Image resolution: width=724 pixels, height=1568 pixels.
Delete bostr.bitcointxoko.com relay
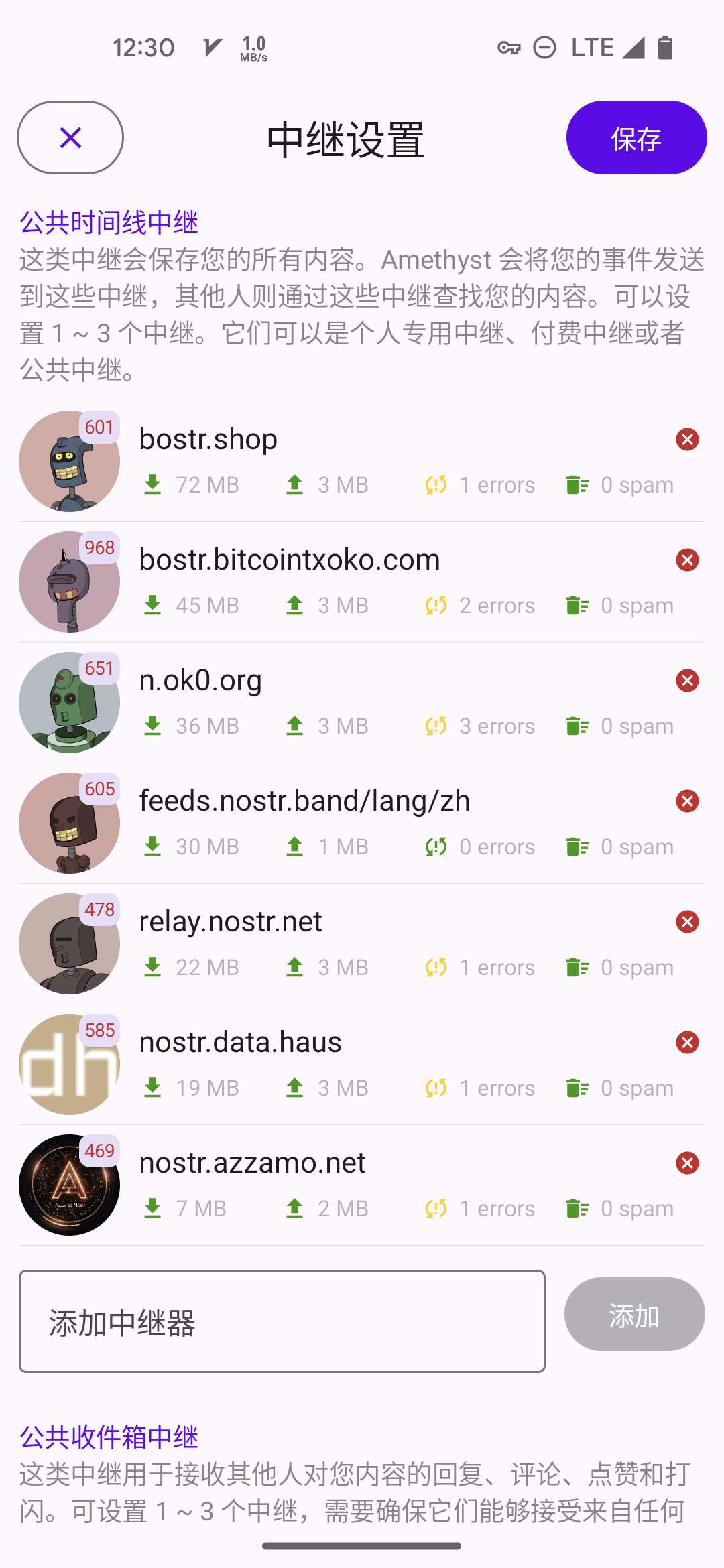pyautogui.click(x=687, y=560)
